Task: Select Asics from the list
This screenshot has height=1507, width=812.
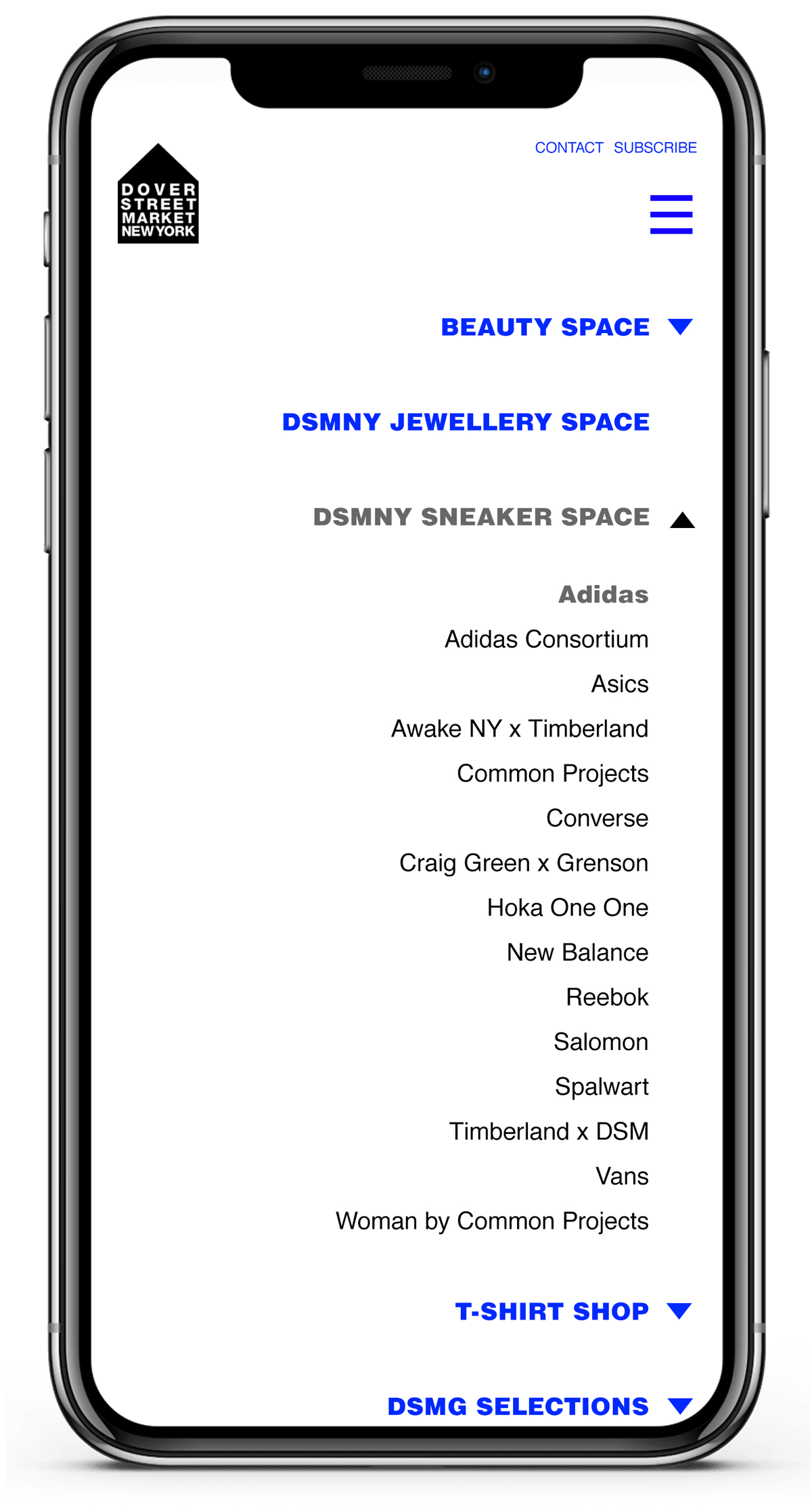Action: coord(619,684)
